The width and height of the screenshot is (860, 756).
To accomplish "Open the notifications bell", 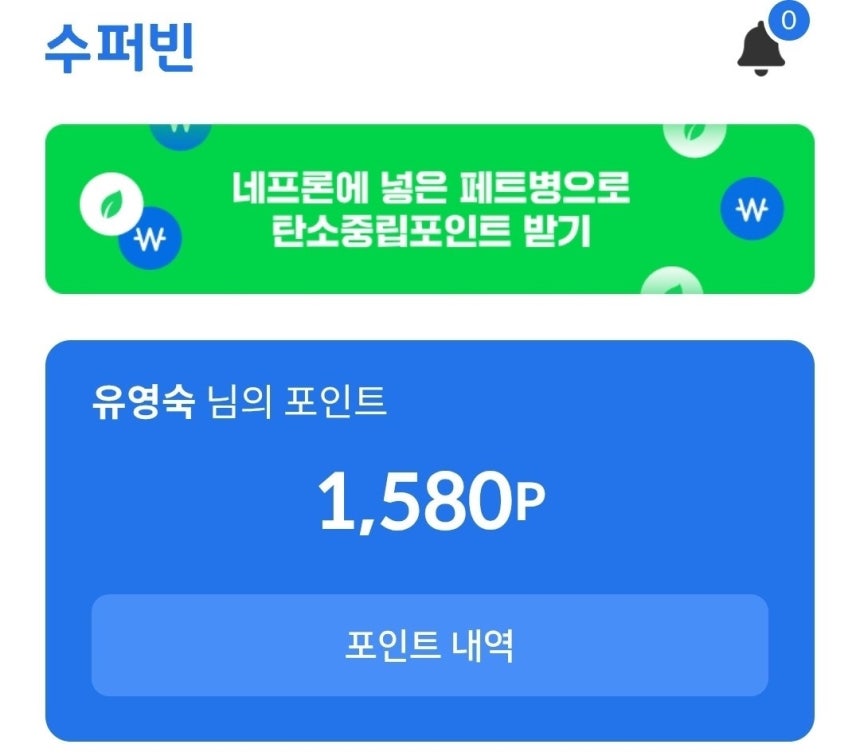I will (x=762, y=48).
